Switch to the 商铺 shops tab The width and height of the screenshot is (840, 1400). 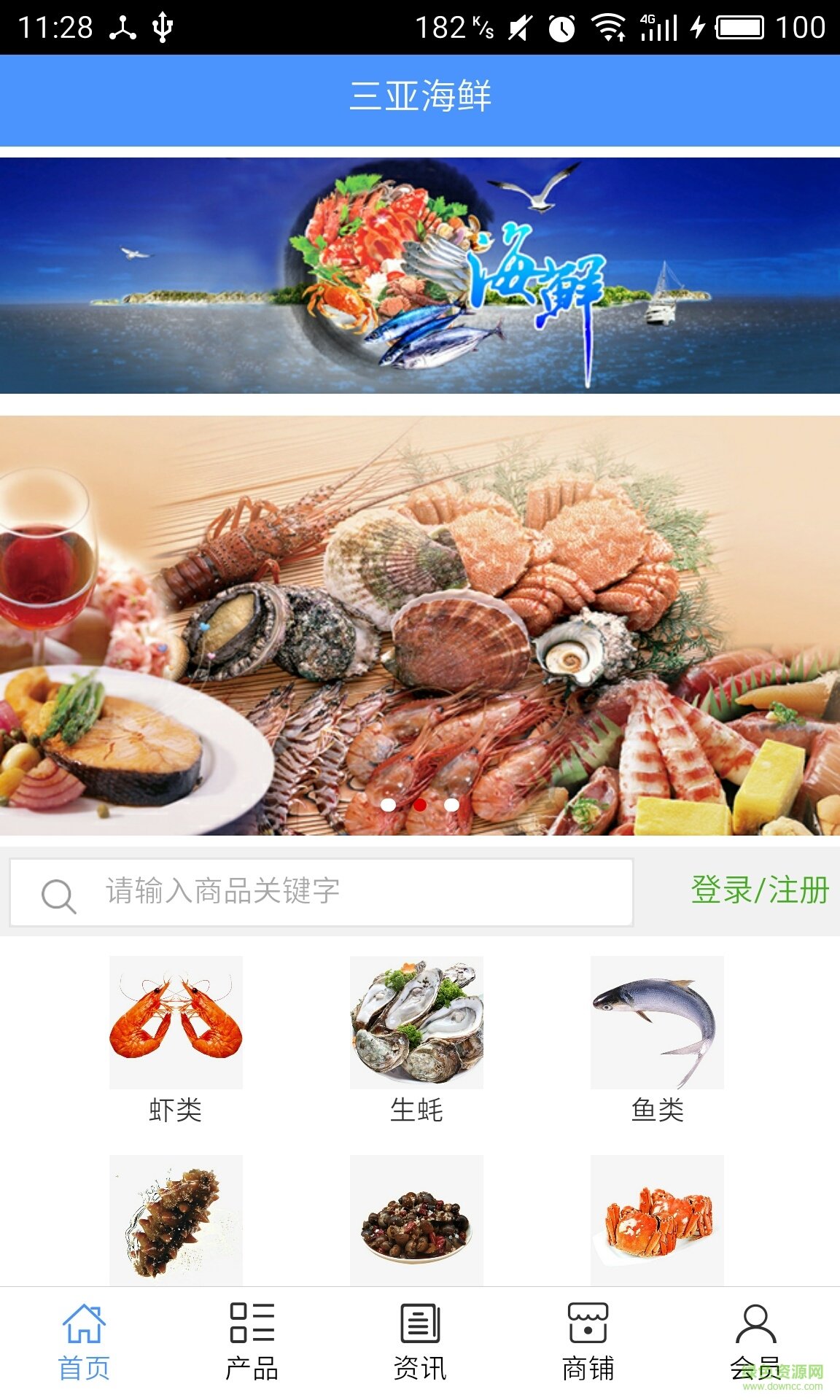[588, 1342]
